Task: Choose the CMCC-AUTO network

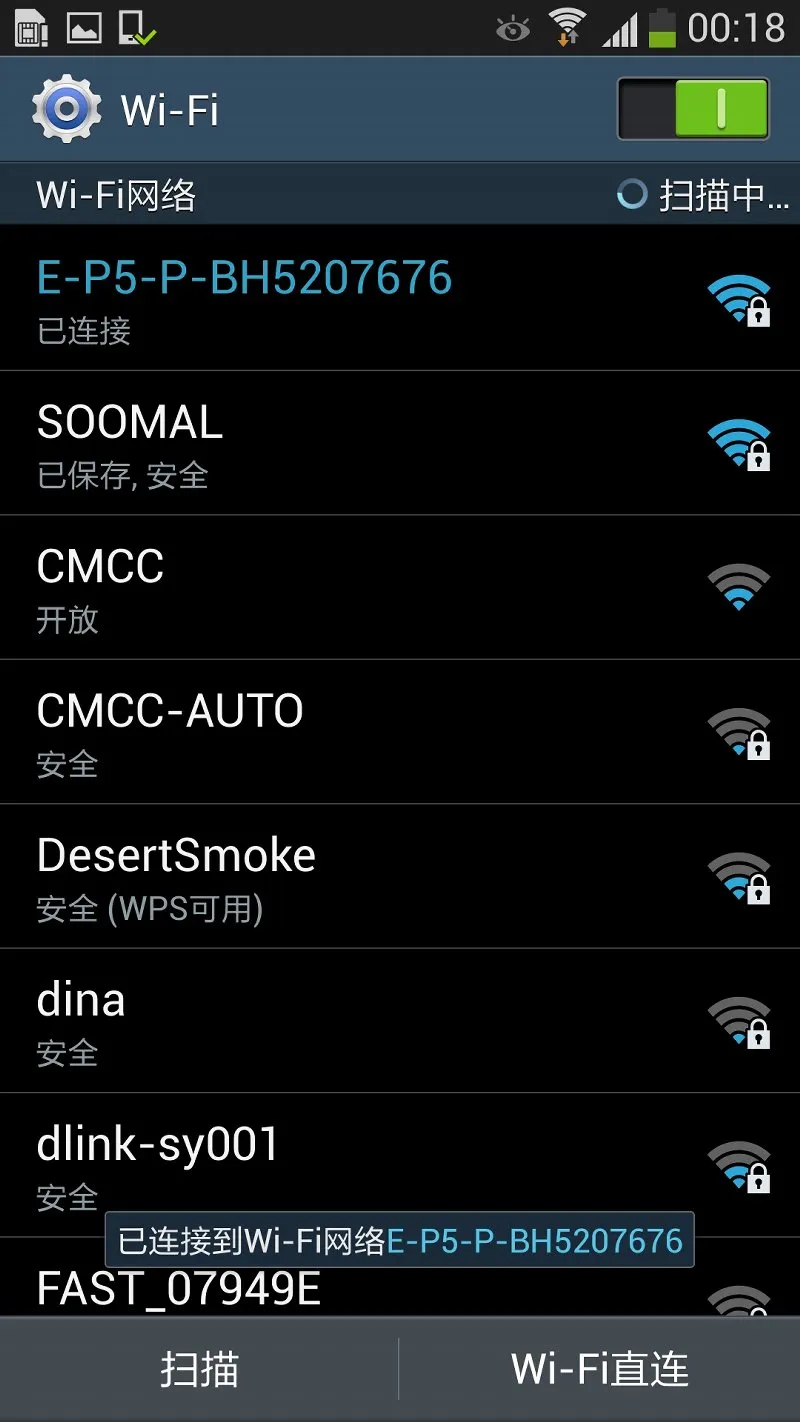Action: click(x=400, y=731)
